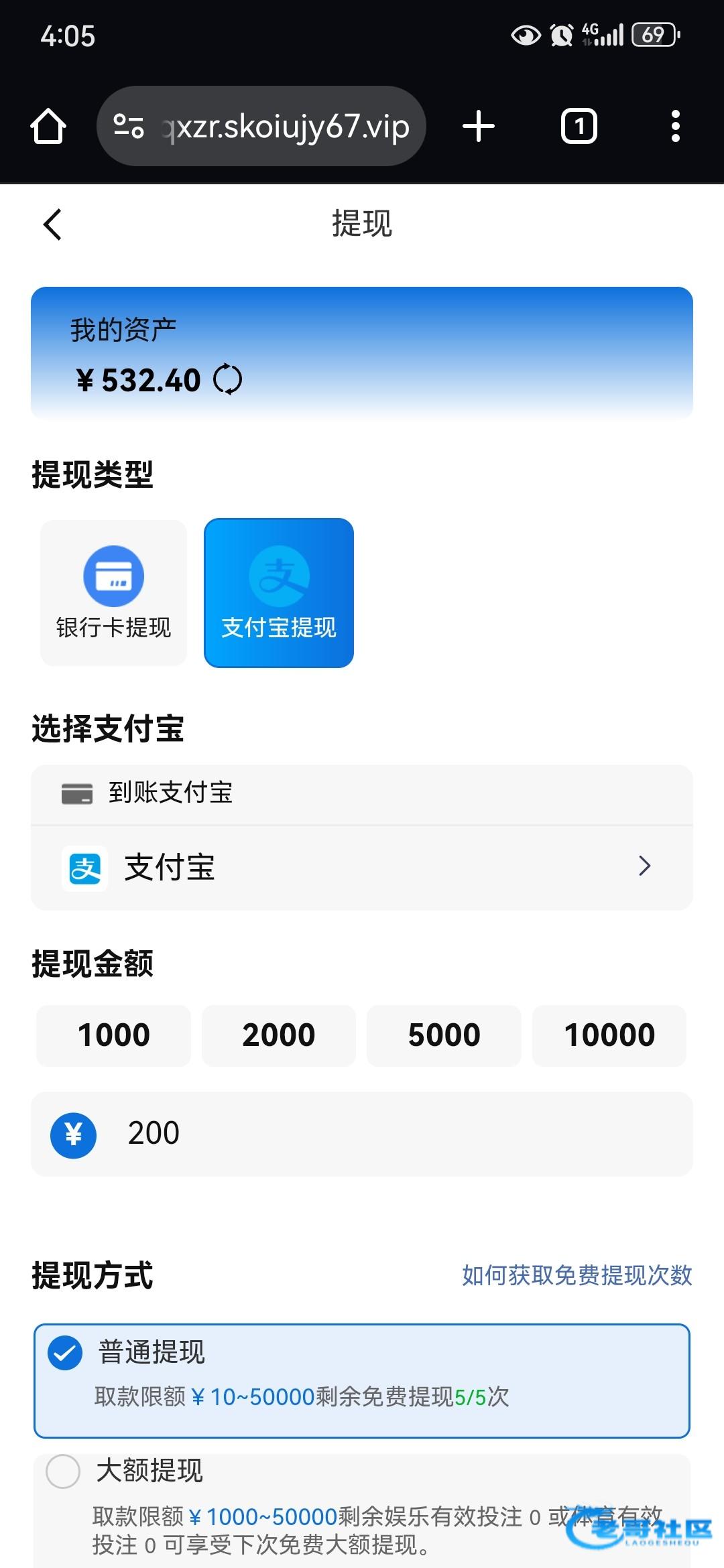This screenshot has height=1568, width=724.
Task: Select the 普通提现 option
Action: pyautogui.click(x=362, y=1380)
